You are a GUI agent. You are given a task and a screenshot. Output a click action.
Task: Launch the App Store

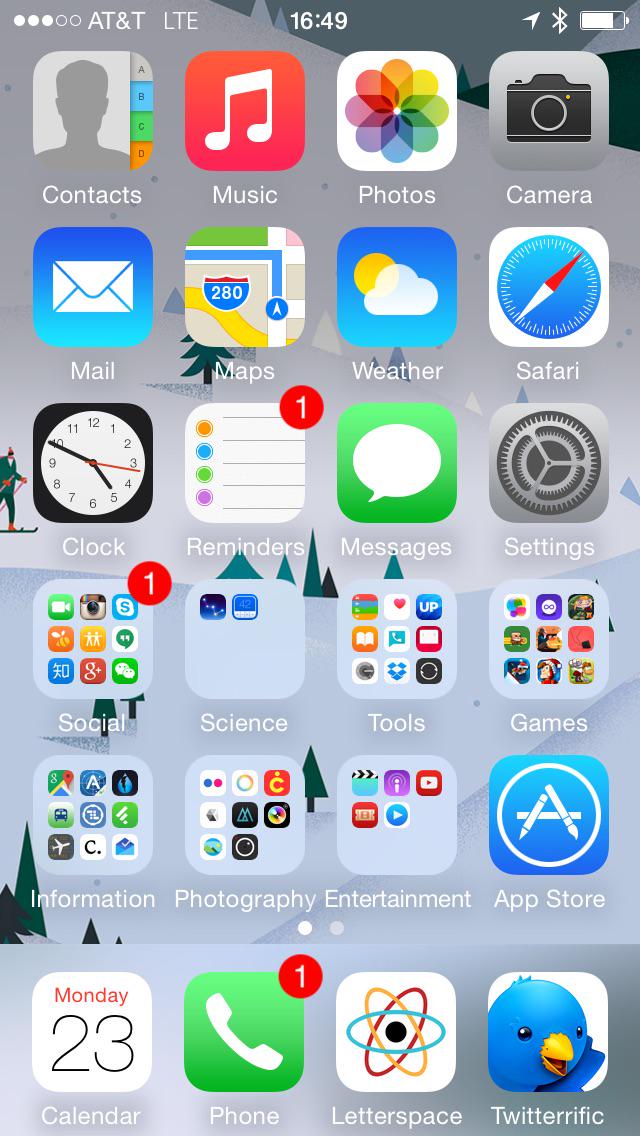pyautogui.click(x=548, y=815)
